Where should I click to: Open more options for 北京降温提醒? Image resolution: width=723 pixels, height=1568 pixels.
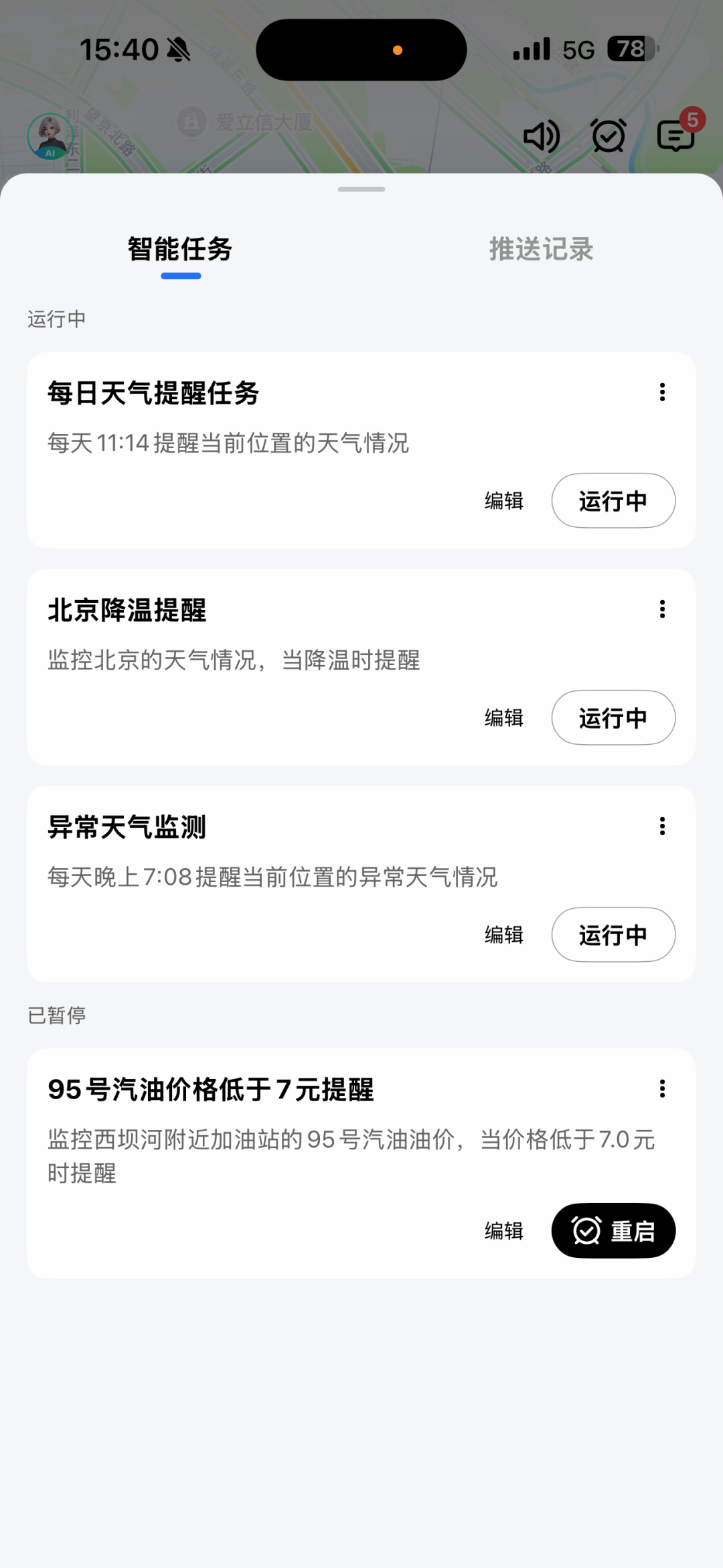pos(662,609)
